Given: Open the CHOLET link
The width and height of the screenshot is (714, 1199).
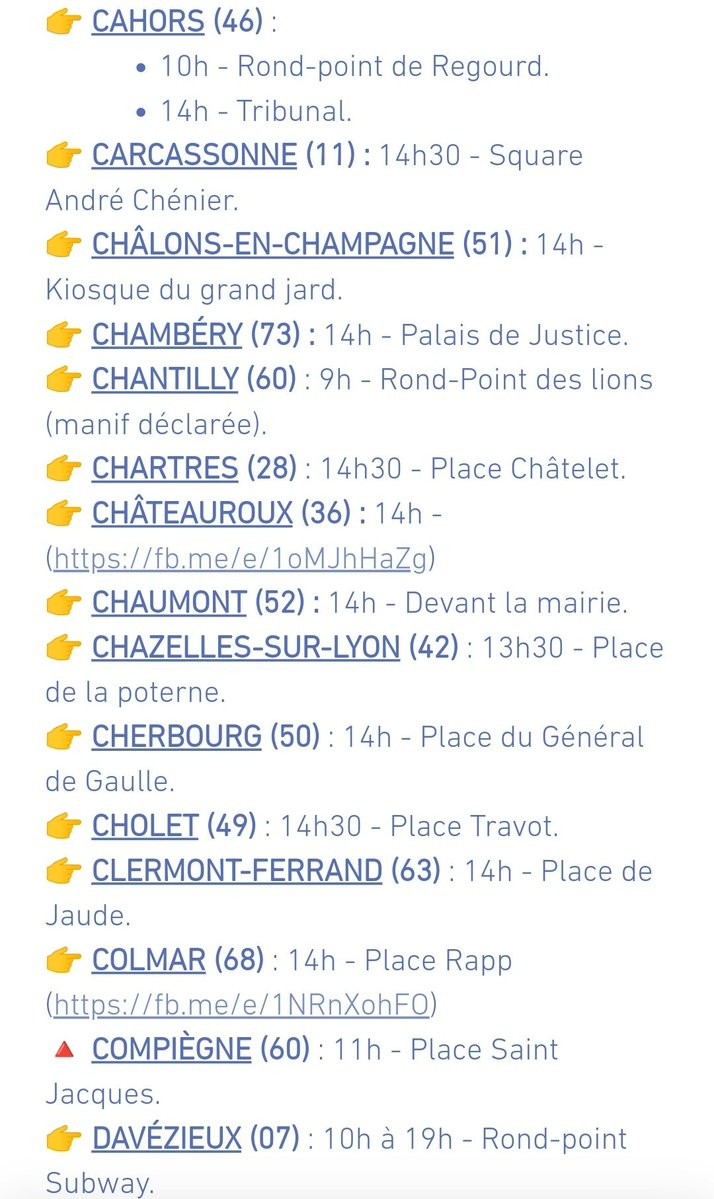Looking at the screenshot, I should click(x=145, y=827).
